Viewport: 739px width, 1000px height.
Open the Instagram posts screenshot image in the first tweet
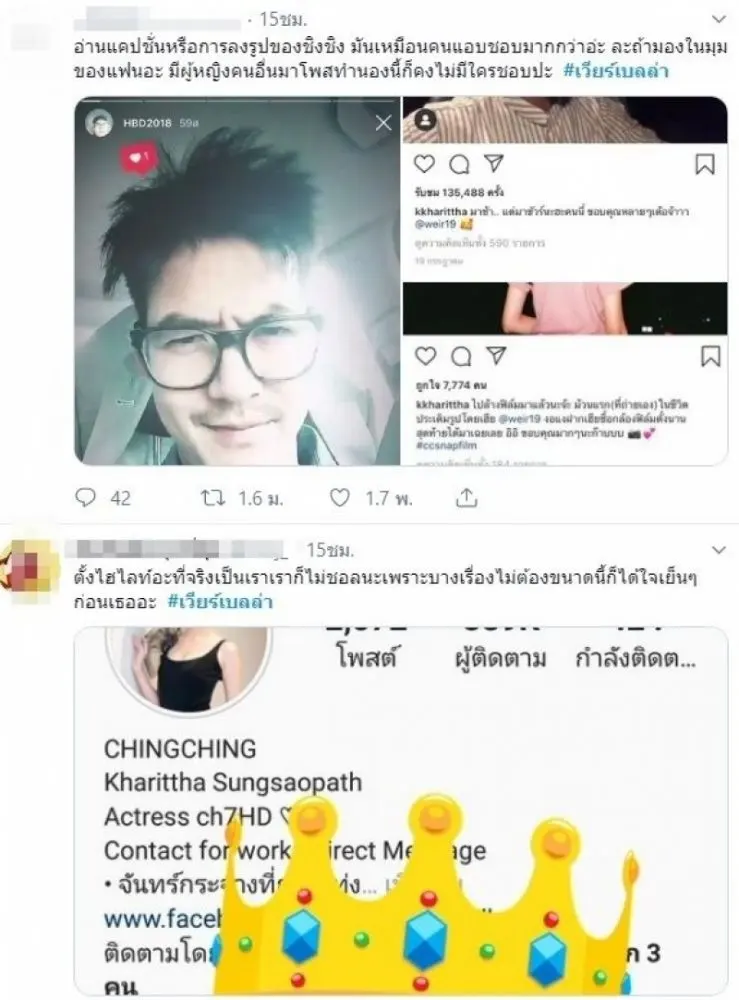pos(564,281)
